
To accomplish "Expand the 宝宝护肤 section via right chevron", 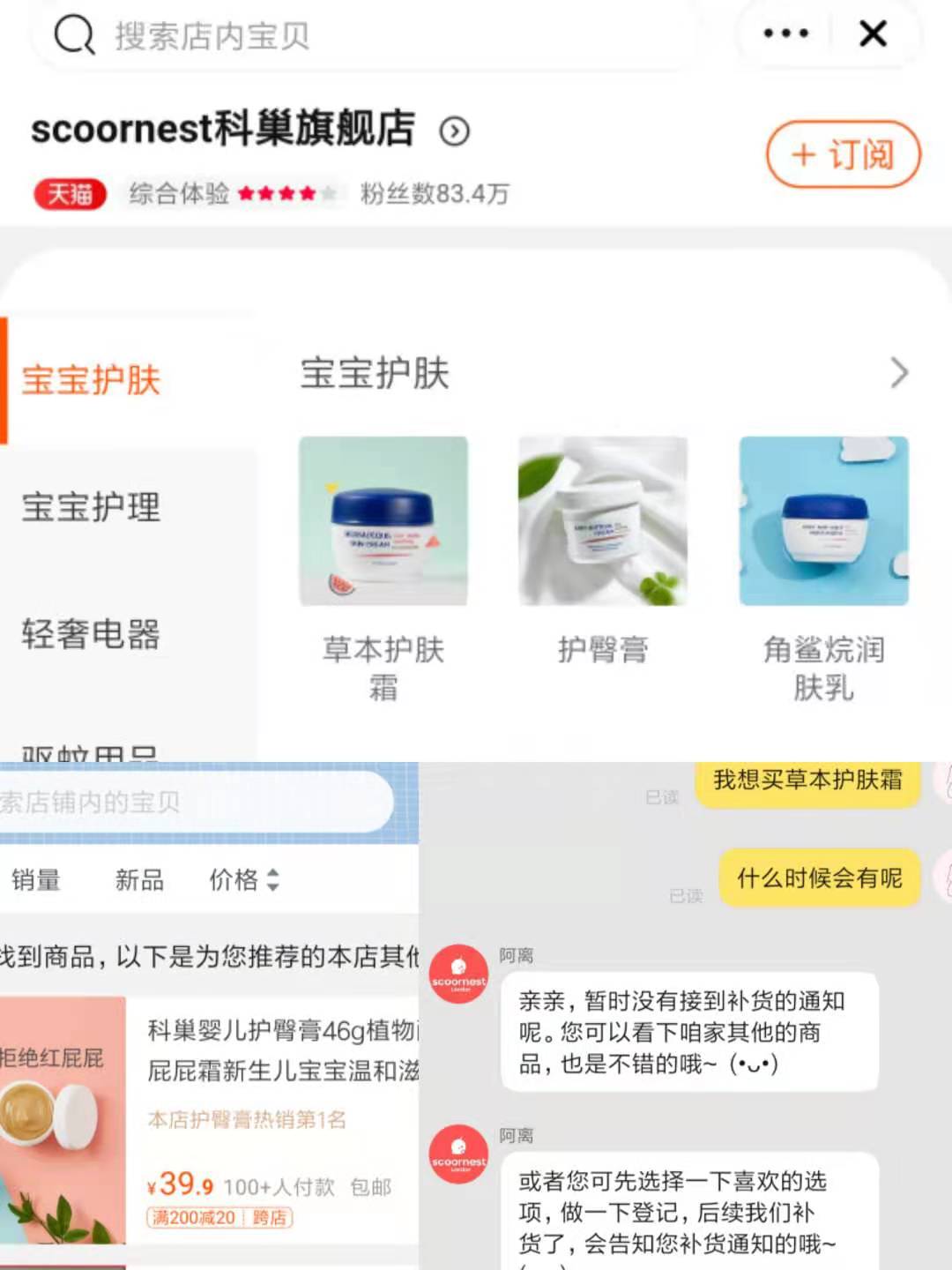I will tap(898, 373).
